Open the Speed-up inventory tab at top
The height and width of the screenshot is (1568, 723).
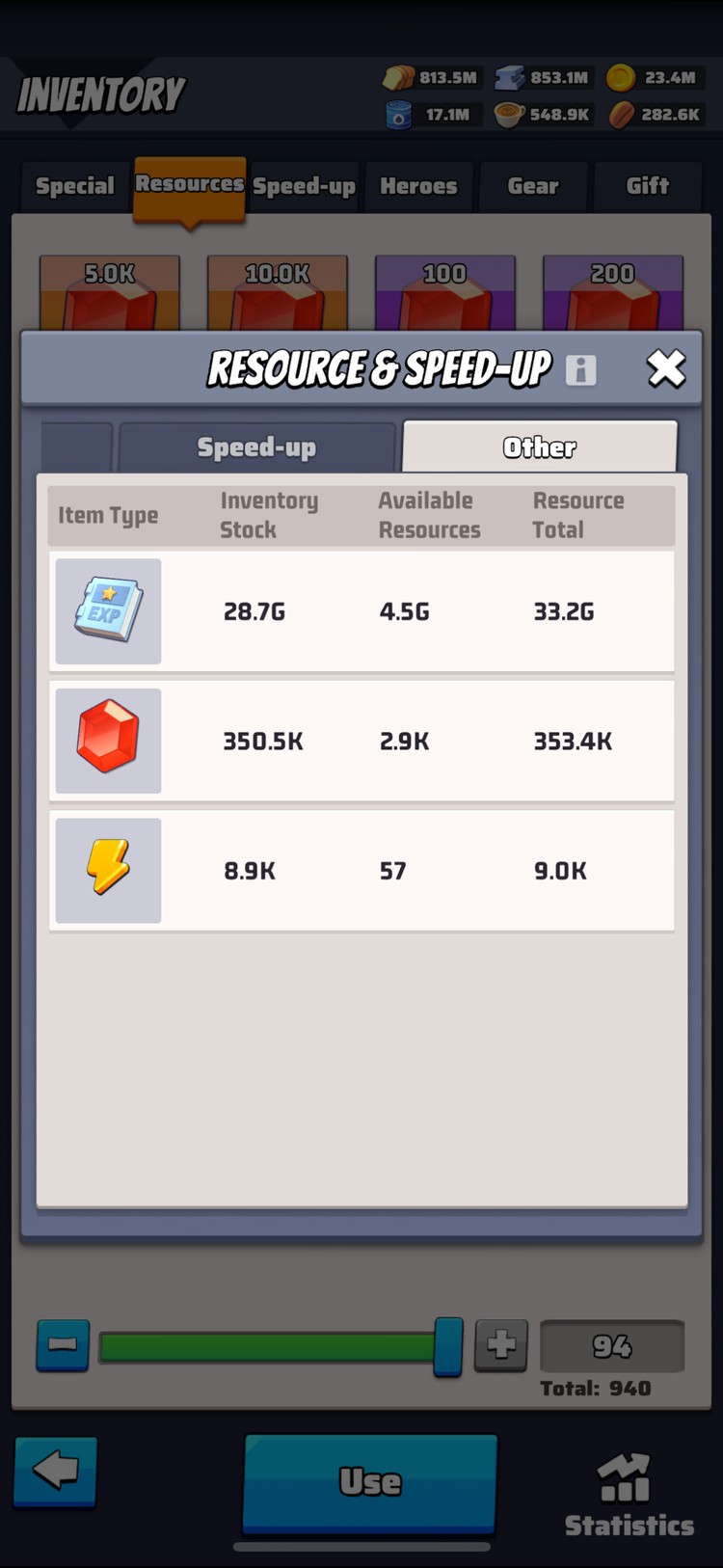coord(304,186)
